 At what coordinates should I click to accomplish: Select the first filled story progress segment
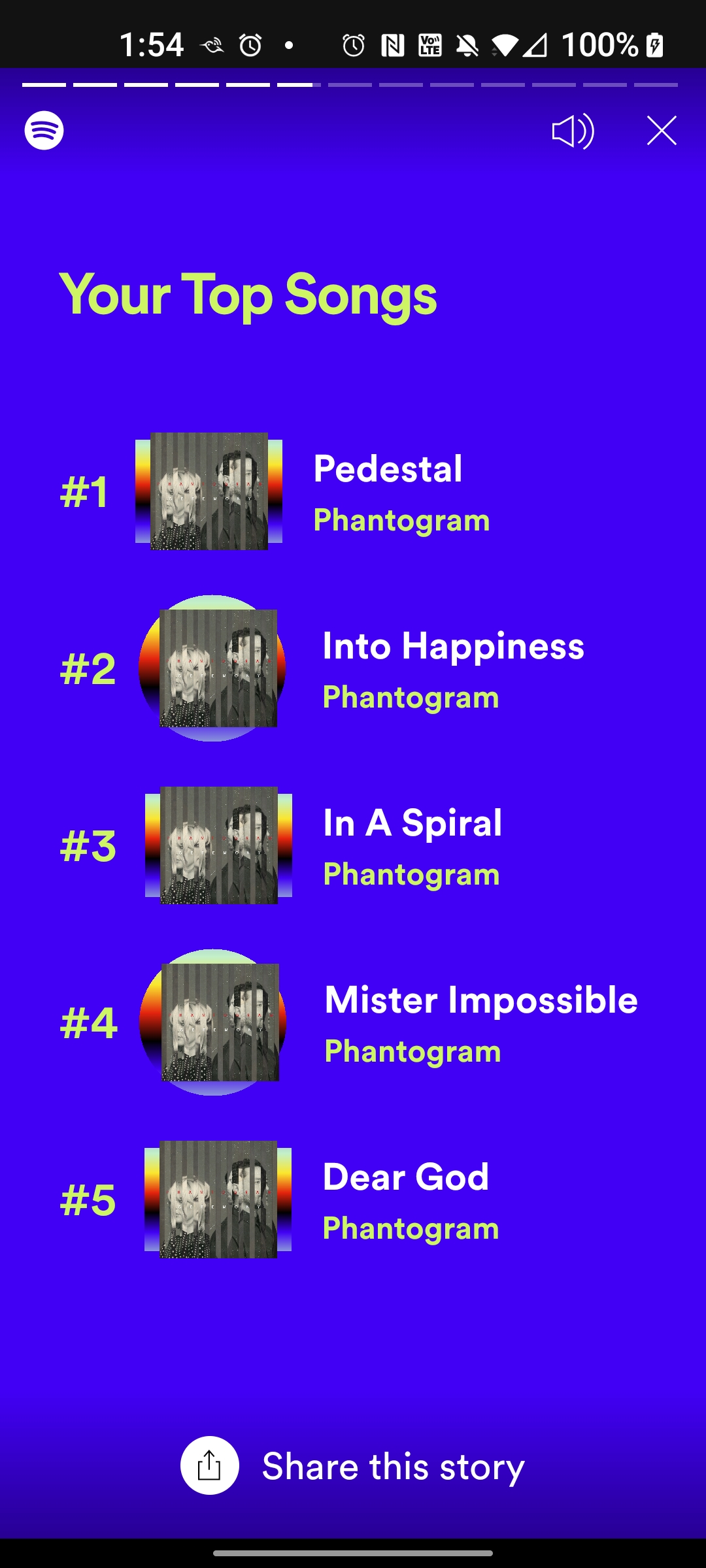(43, 85)
